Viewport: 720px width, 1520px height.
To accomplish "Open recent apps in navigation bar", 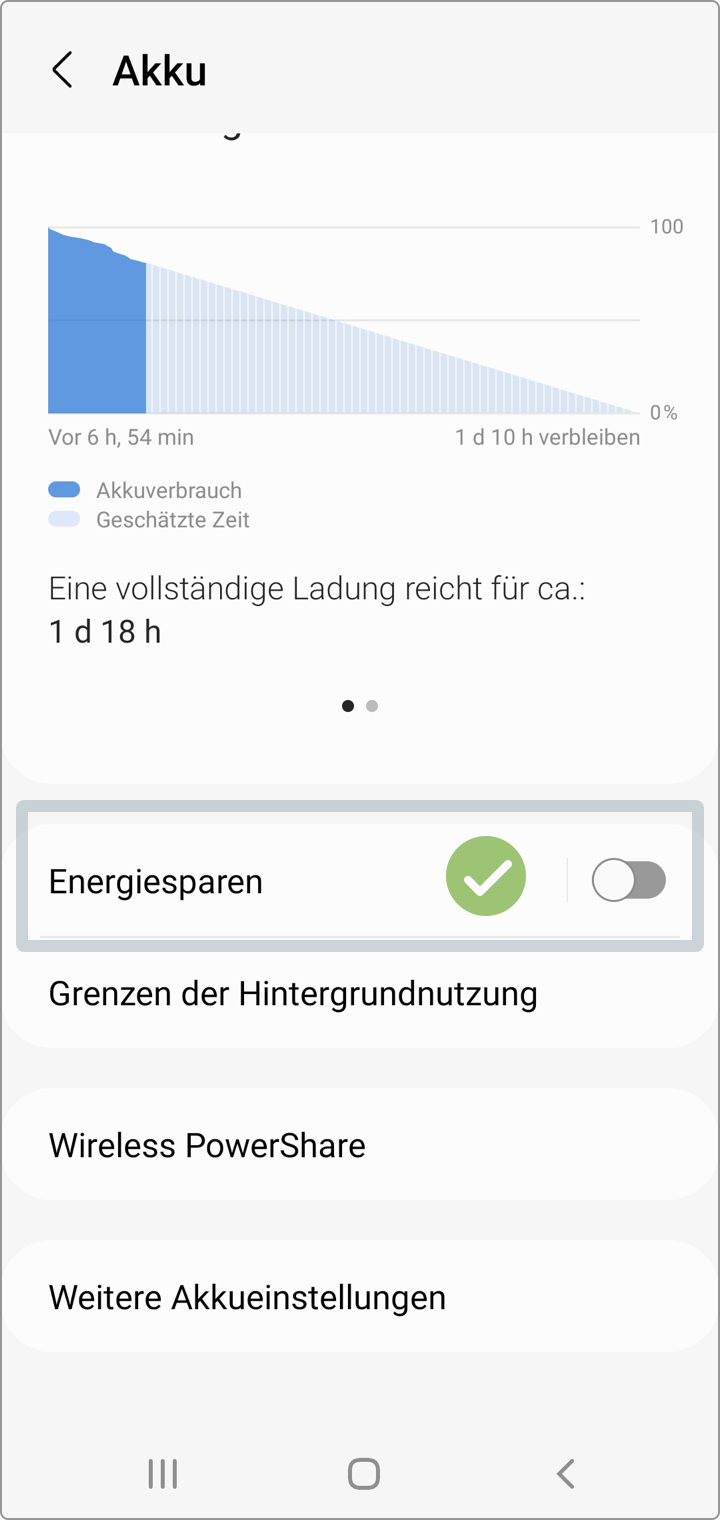I will (162, 1473).
